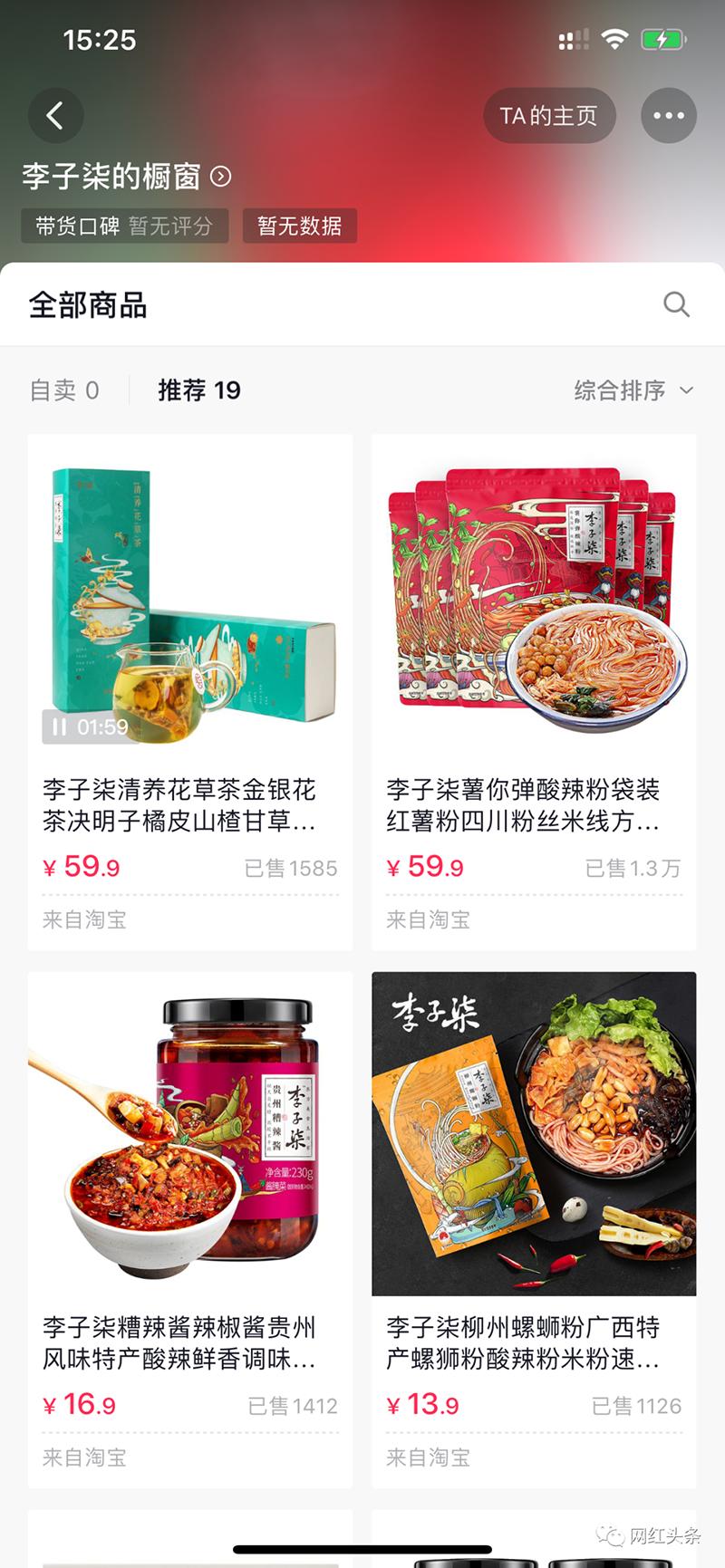Tap the 带货口碑 rating badge
This screenshot has width=725, height=1568.
124,226
